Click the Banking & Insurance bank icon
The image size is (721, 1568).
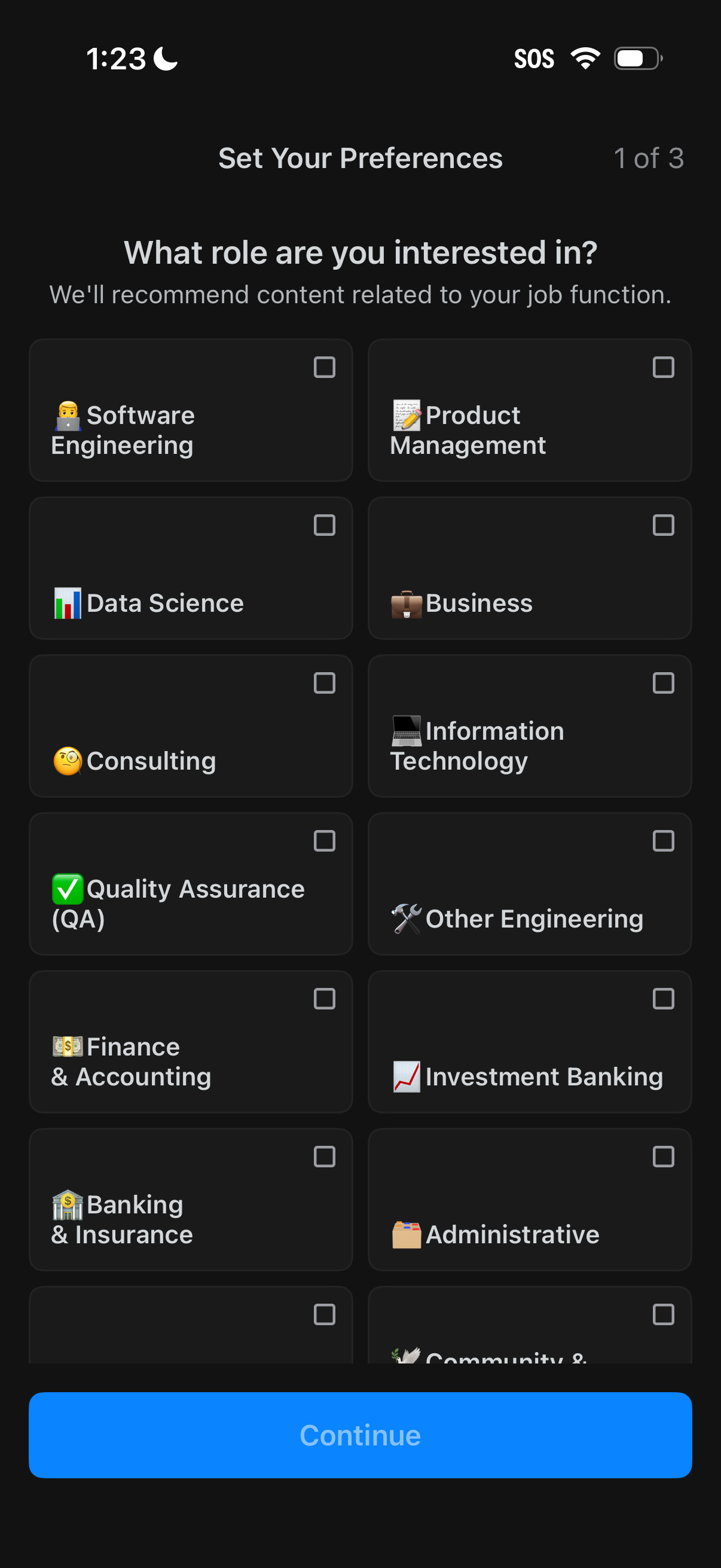[x=67, y=1203]
